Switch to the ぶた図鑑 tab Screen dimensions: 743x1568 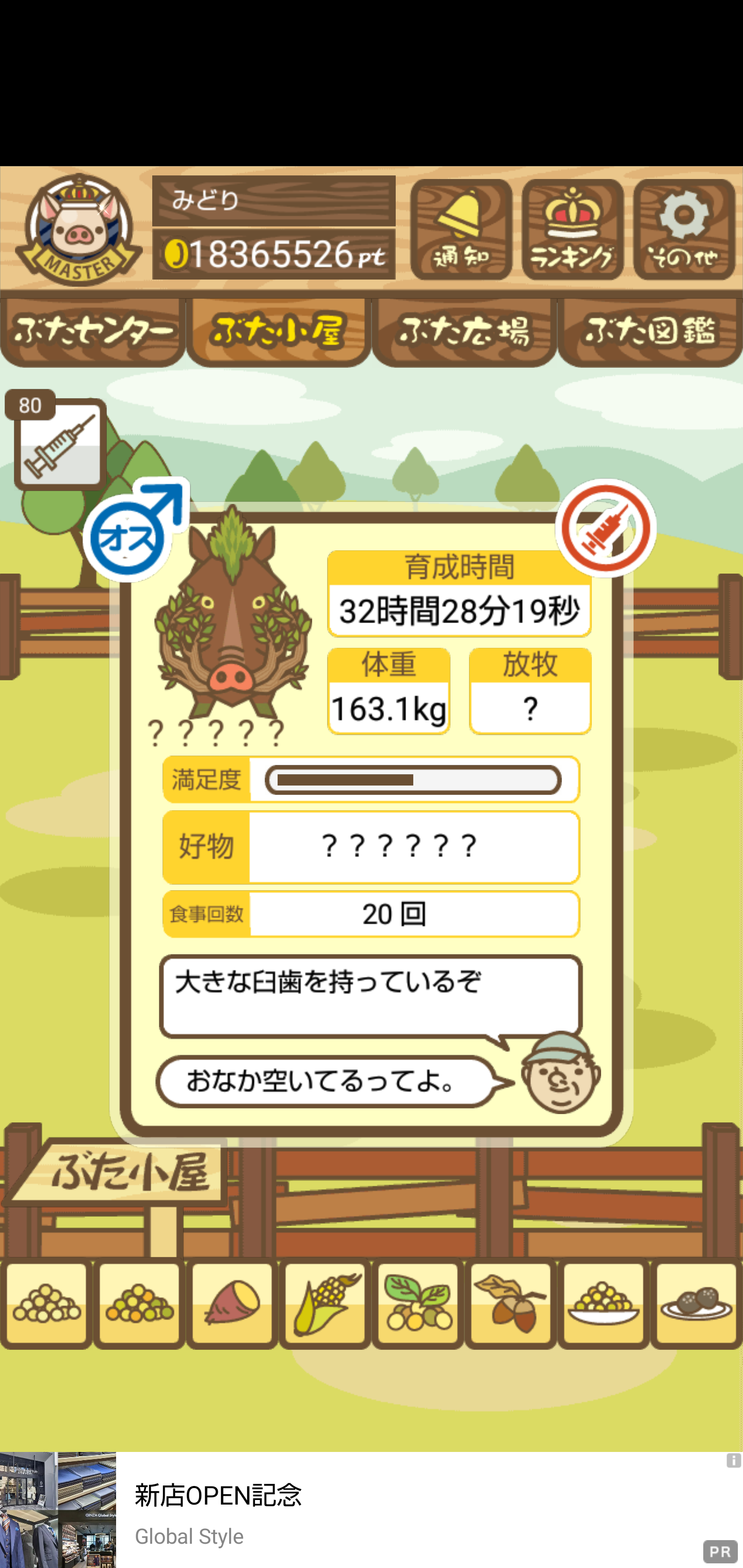[650, 332]
